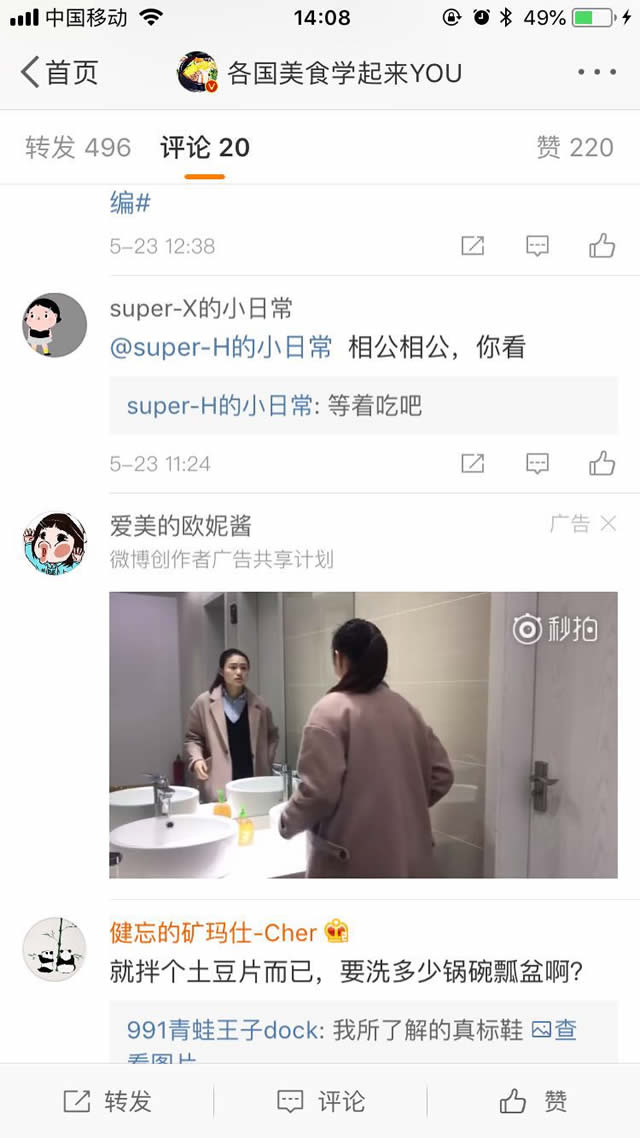This screenshot has height=1138, width=640.
Task: Tap the bottom 转发 button
Action: click(x=107, y=1101)
